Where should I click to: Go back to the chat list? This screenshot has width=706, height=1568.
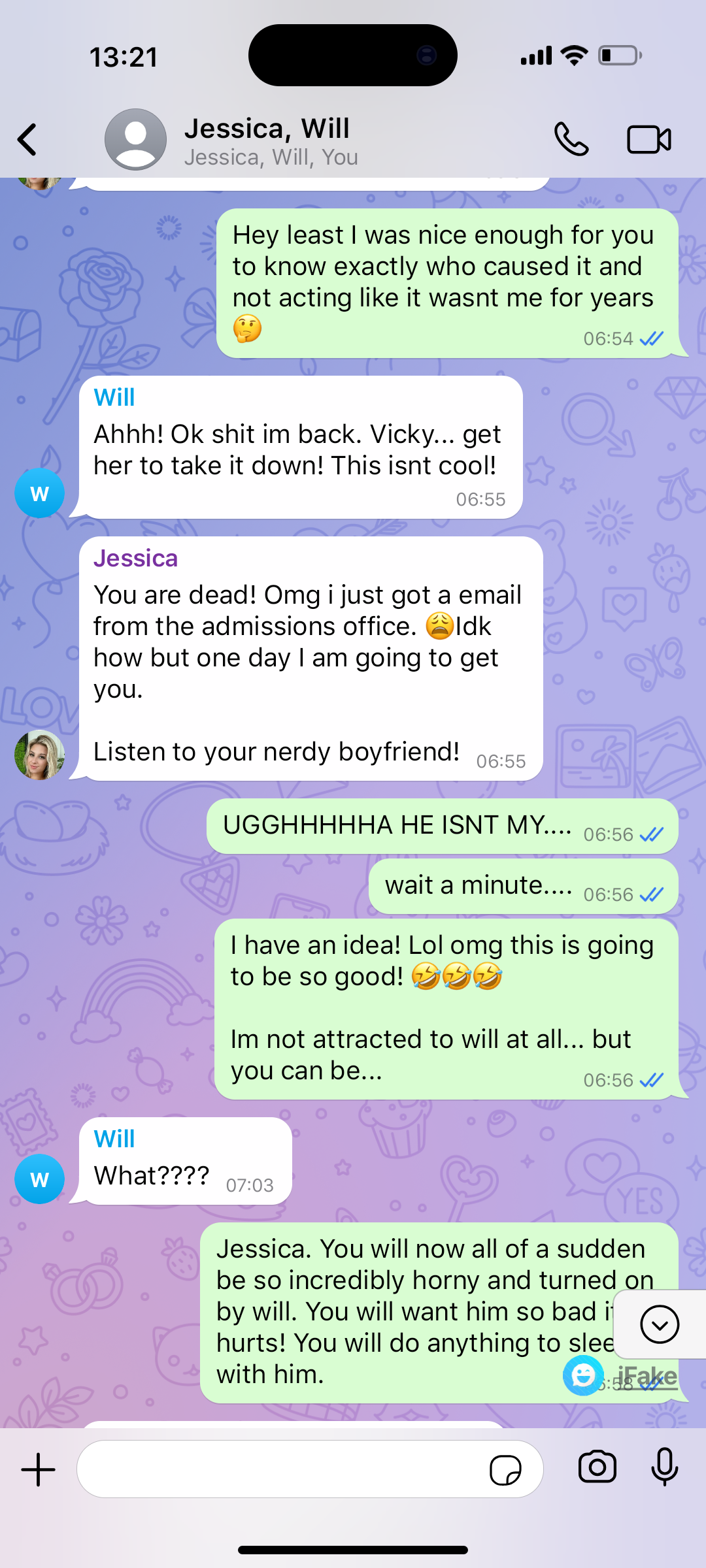[x=27, y=139]
